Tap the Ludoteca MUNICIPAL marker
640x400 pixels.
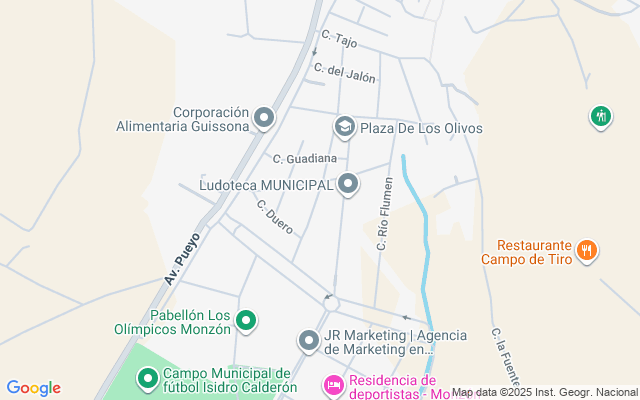(x=348, y=185)
